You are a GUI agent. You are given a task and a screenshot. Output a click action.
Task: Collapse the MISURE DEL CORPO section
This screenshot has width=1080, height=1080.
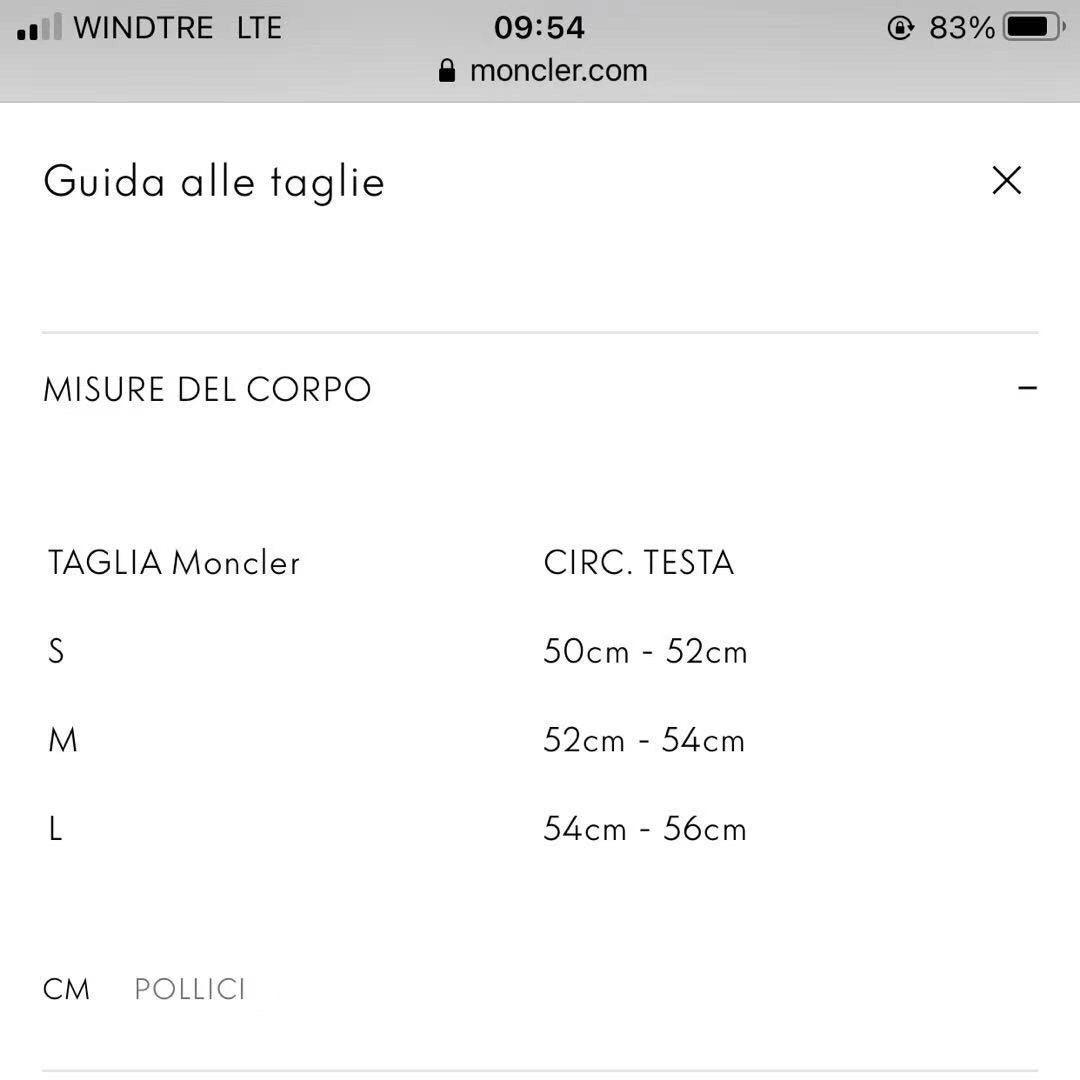pos(1027,388)
